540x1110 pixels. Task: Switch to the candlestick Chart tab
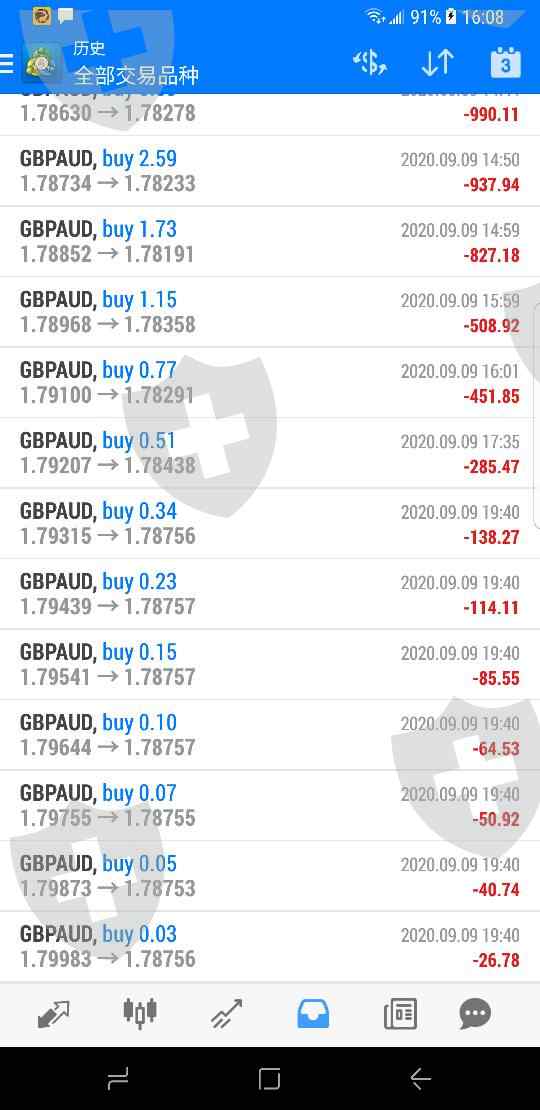[139, 1014]
